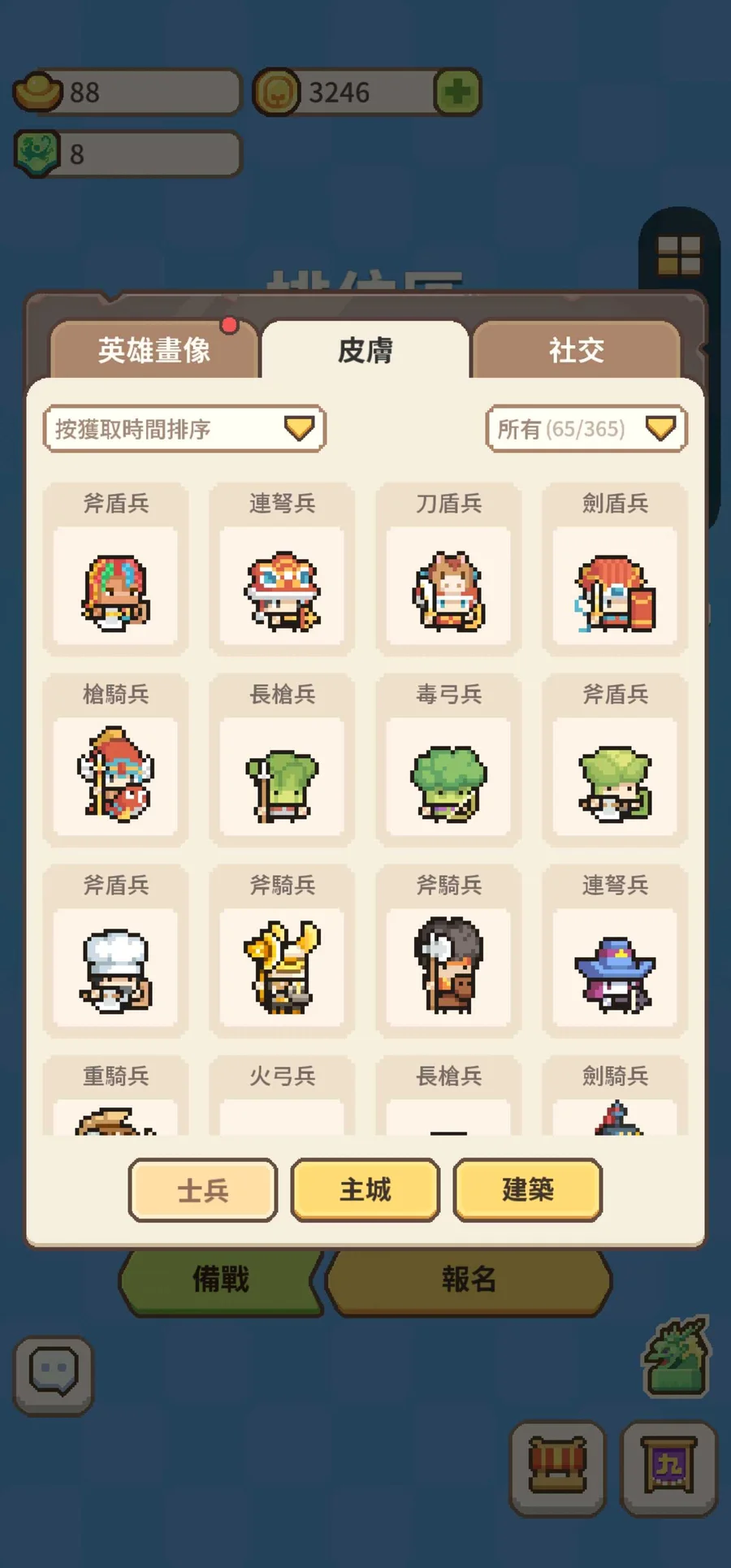The image size is (731, 1568).
Task: Switch to the 英雄畫像 tab
Action: pos(154,350)
